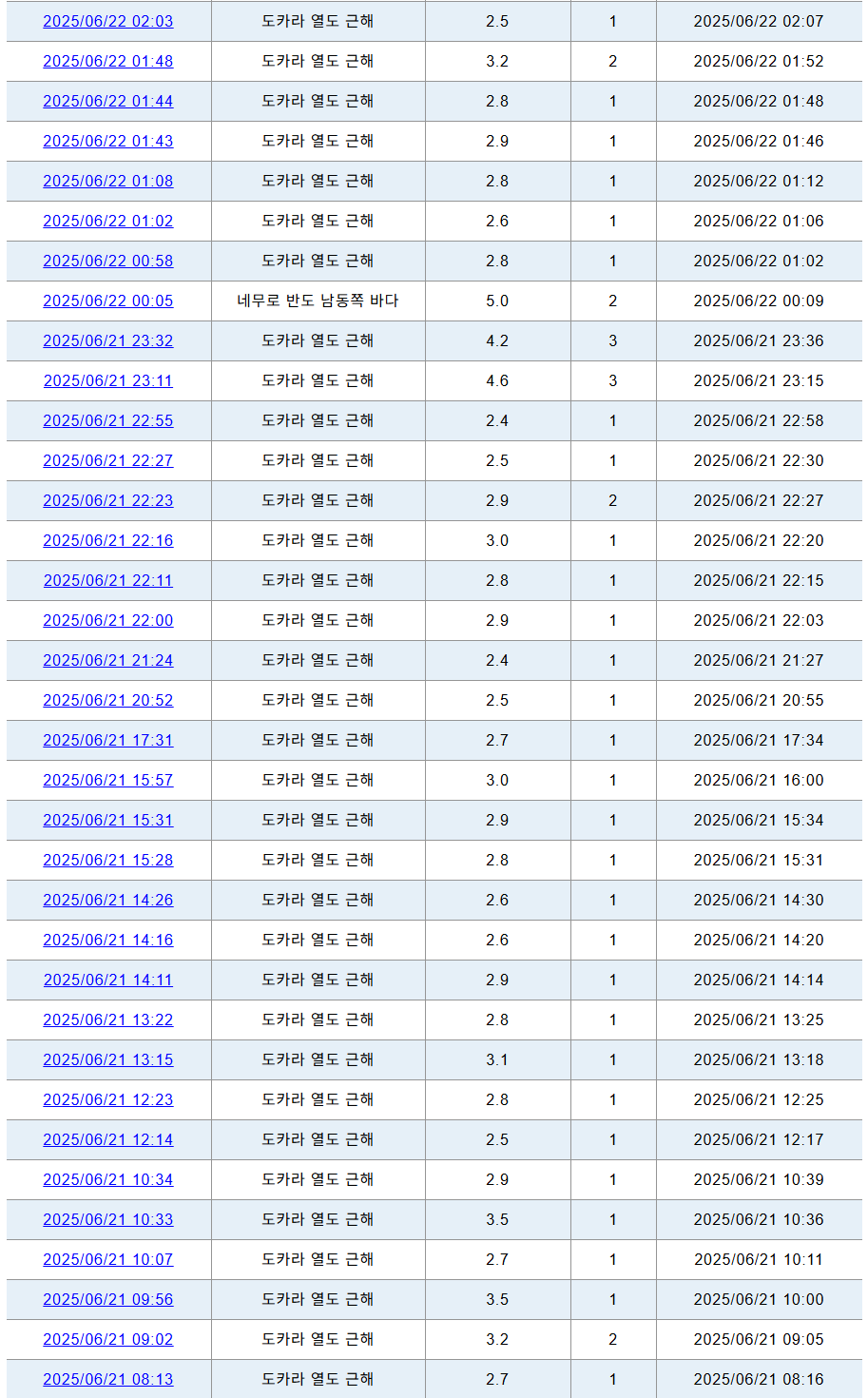View the 2025/06/21 10:33 earthquake details
The height and width of the screenshot is (1398, 868).
click(x=108, y=1219)
